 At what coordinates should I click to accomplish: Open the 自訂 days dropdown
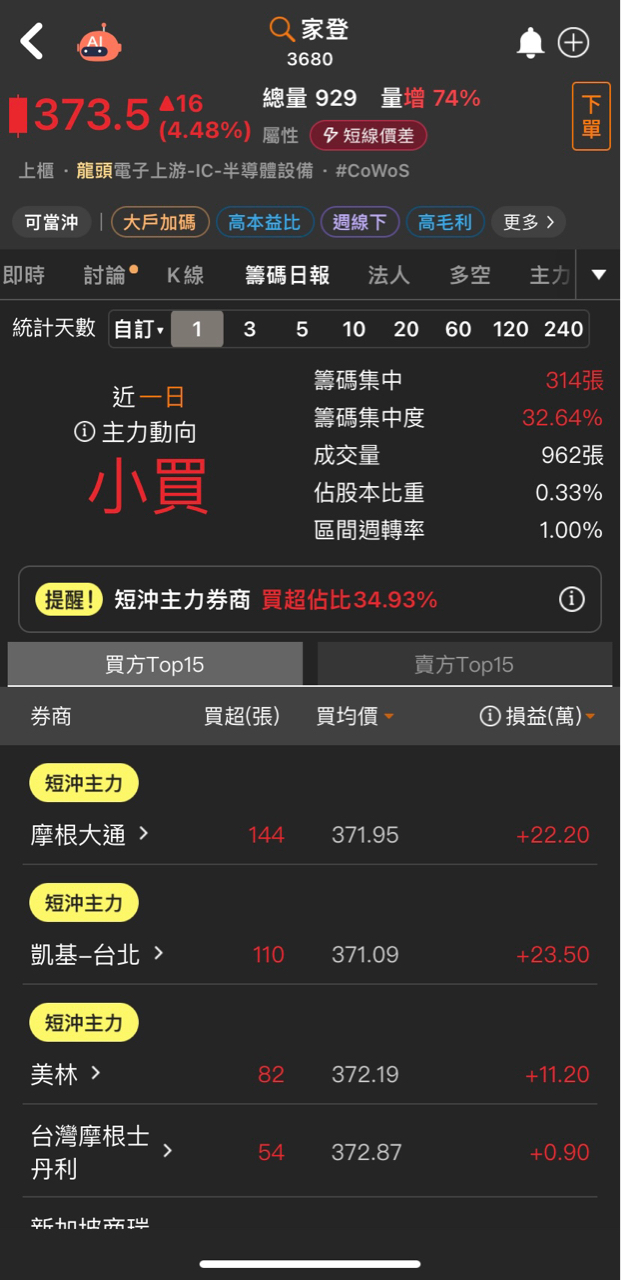[139, 329]
